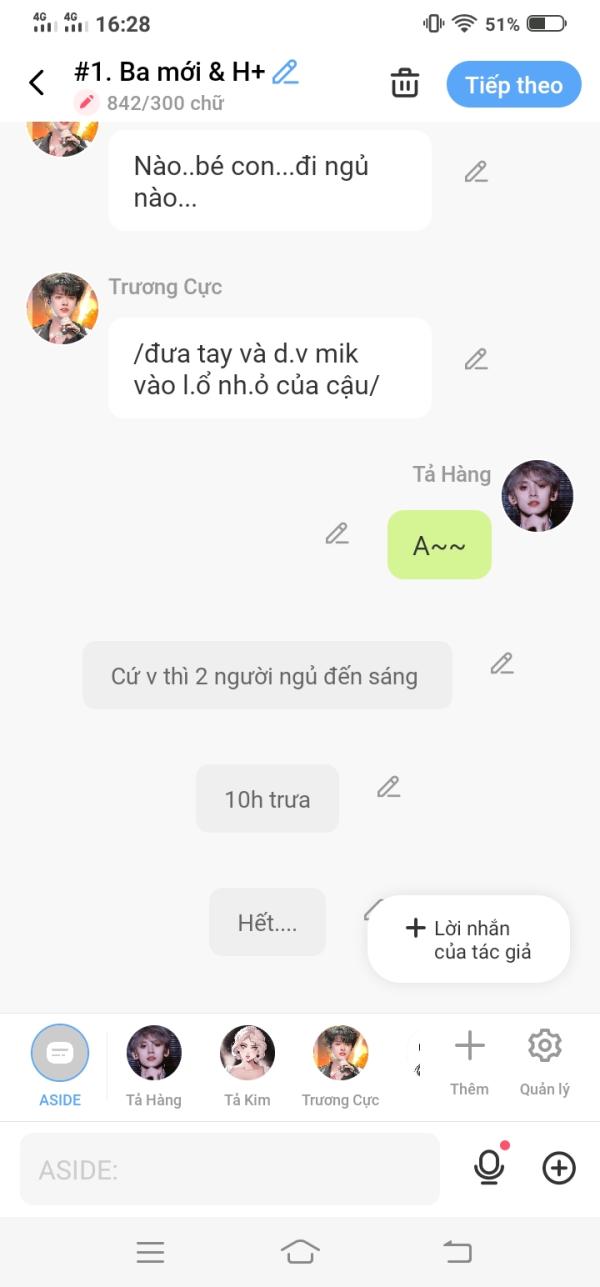The width and height of the screenshot is (600, 1287).
Task: Edit the aside "Cứ v thì 2 người ngủ đến sáng"
Action: [x=501, y=664]
